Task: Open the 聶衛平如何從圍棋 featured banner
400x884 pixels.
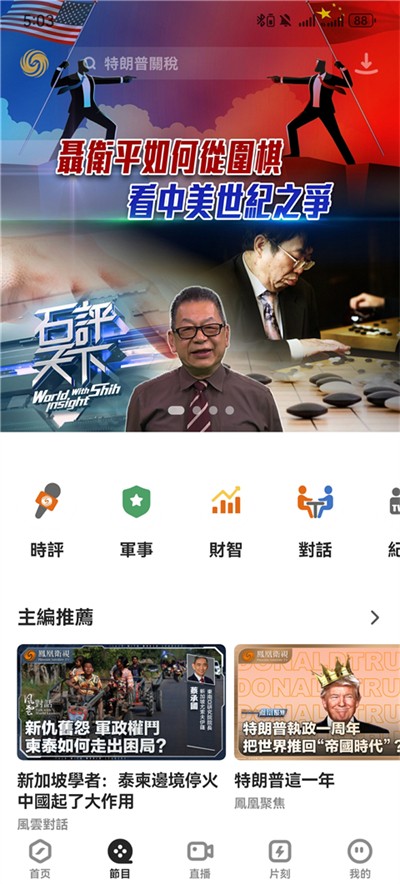Action: click(200, 216)
